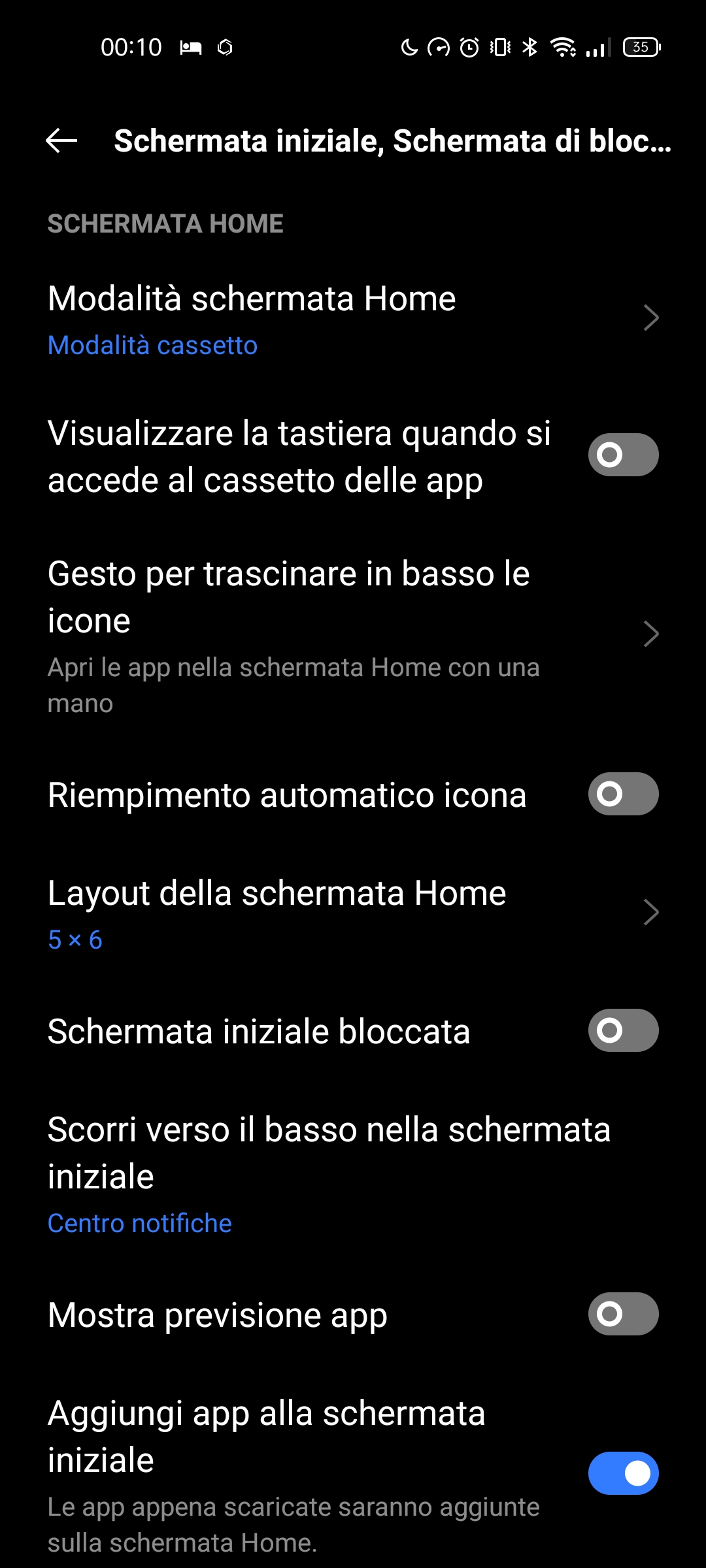The image size is (706, 1568).
Task: Enable Riempimento automatico icona
Action: click(623, 794)
